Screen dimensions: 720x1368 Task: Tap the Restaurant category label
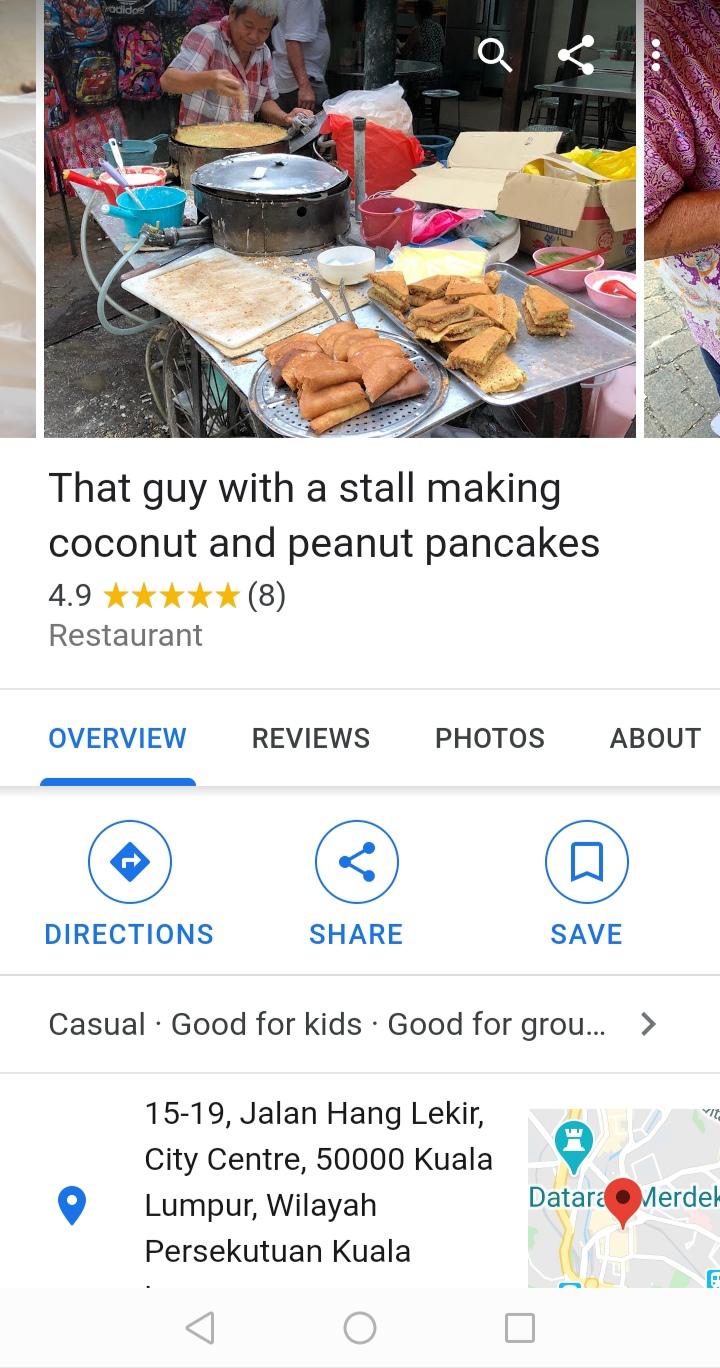pos(125,635)
